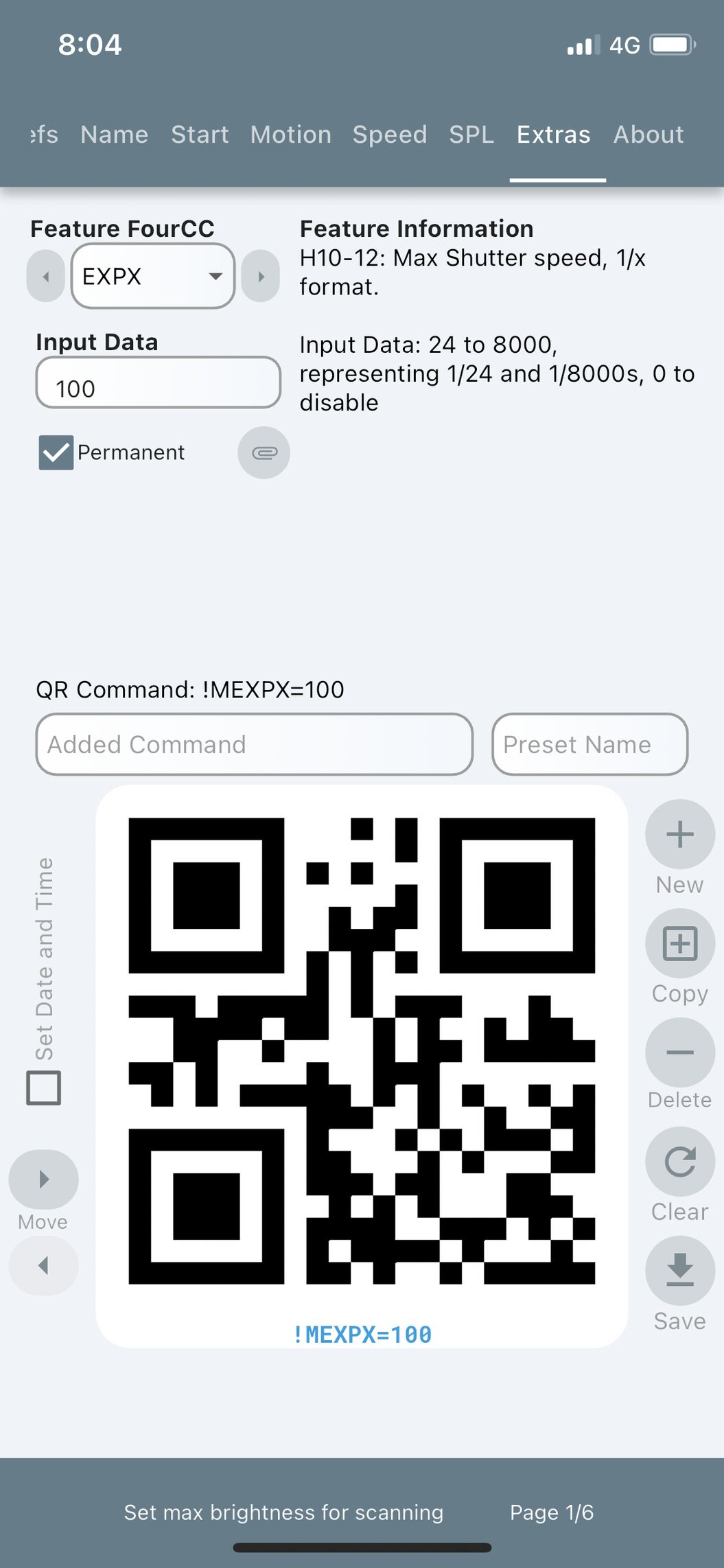Switch to the Start tab
The image size is (724, 1568).
tap(200, 135)
